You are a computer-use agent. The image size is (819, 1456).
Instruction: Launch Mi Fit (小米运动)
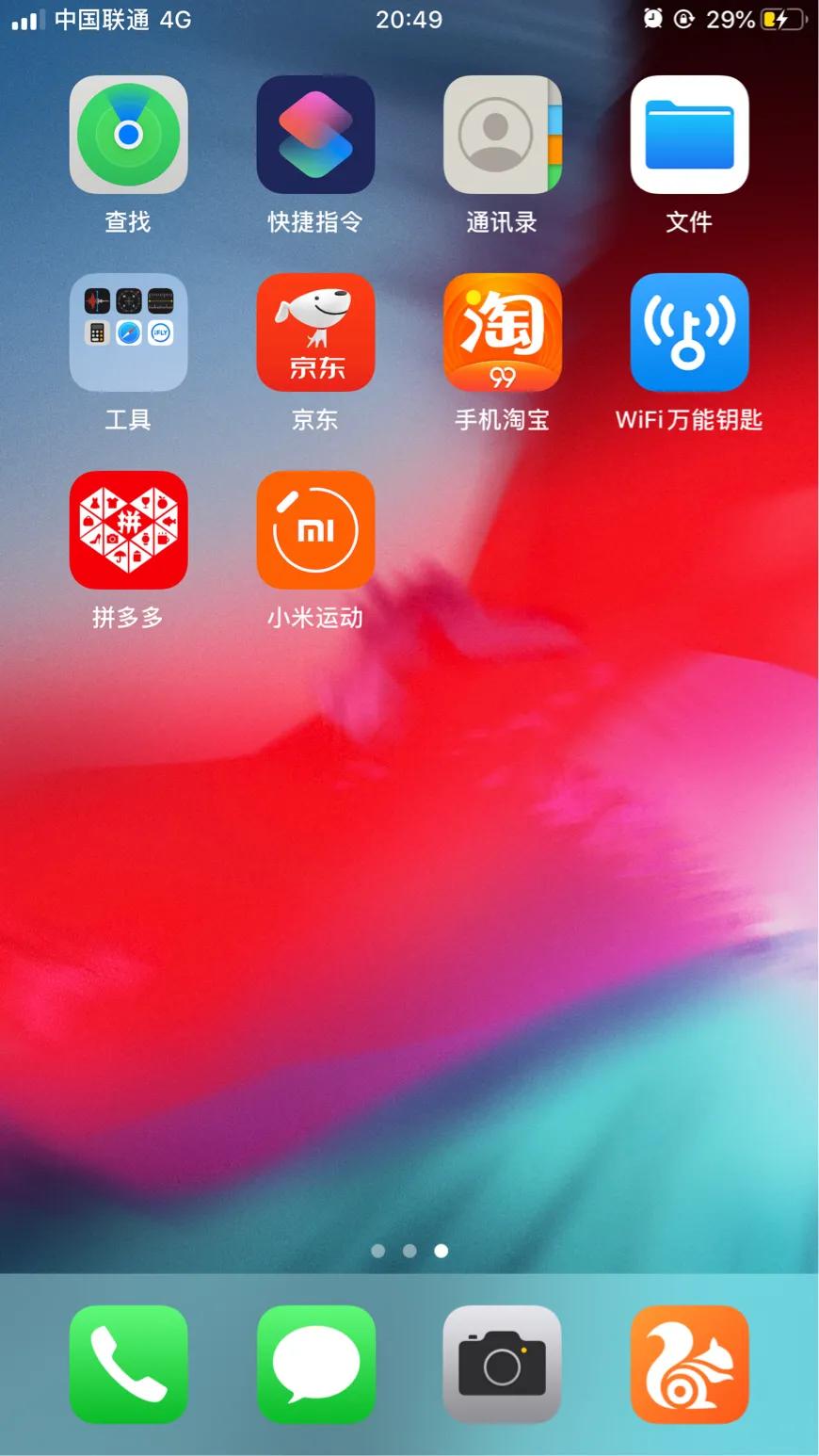[x=315, y=530]
